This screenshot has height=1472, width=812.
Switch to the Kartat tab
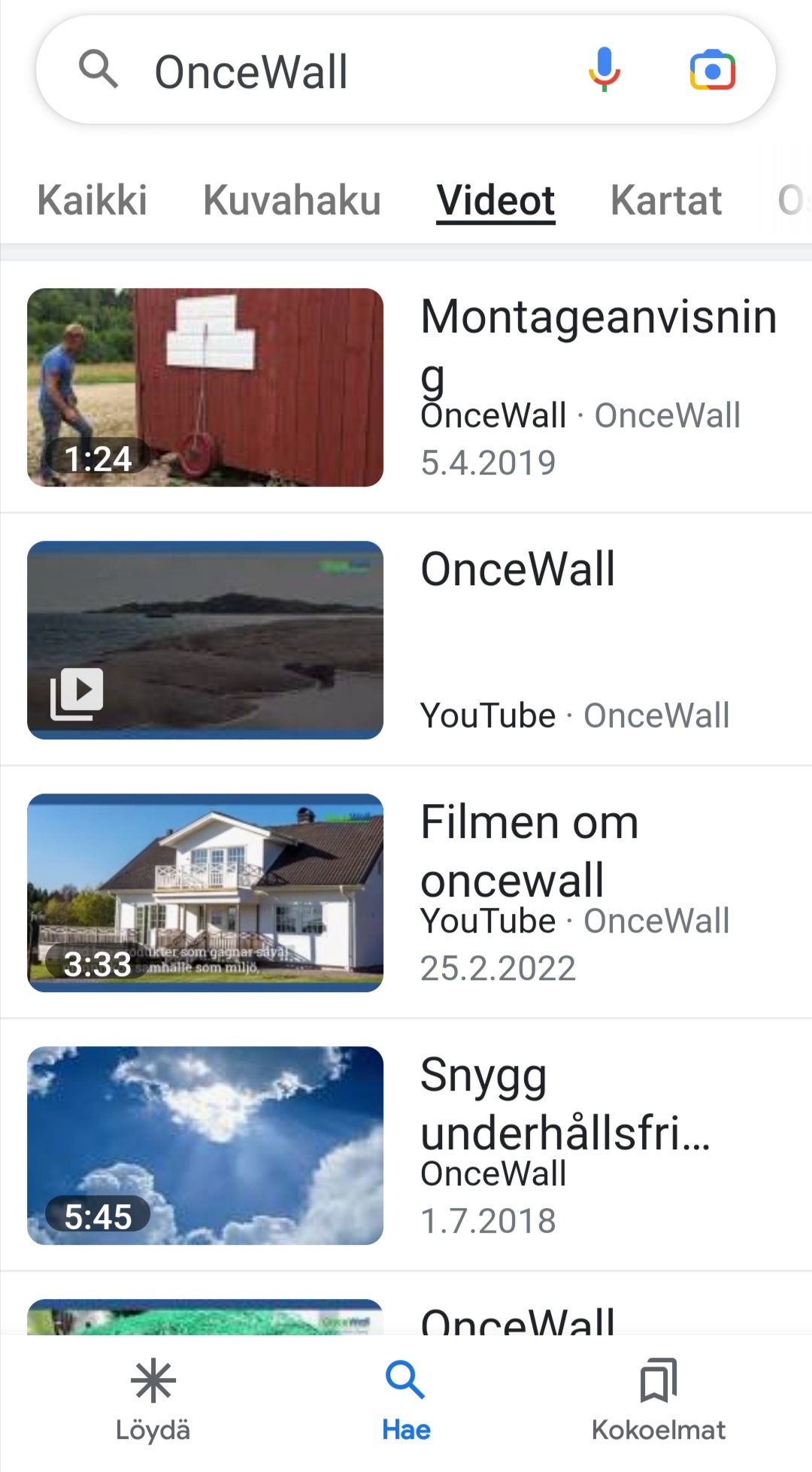pos(665,200)
